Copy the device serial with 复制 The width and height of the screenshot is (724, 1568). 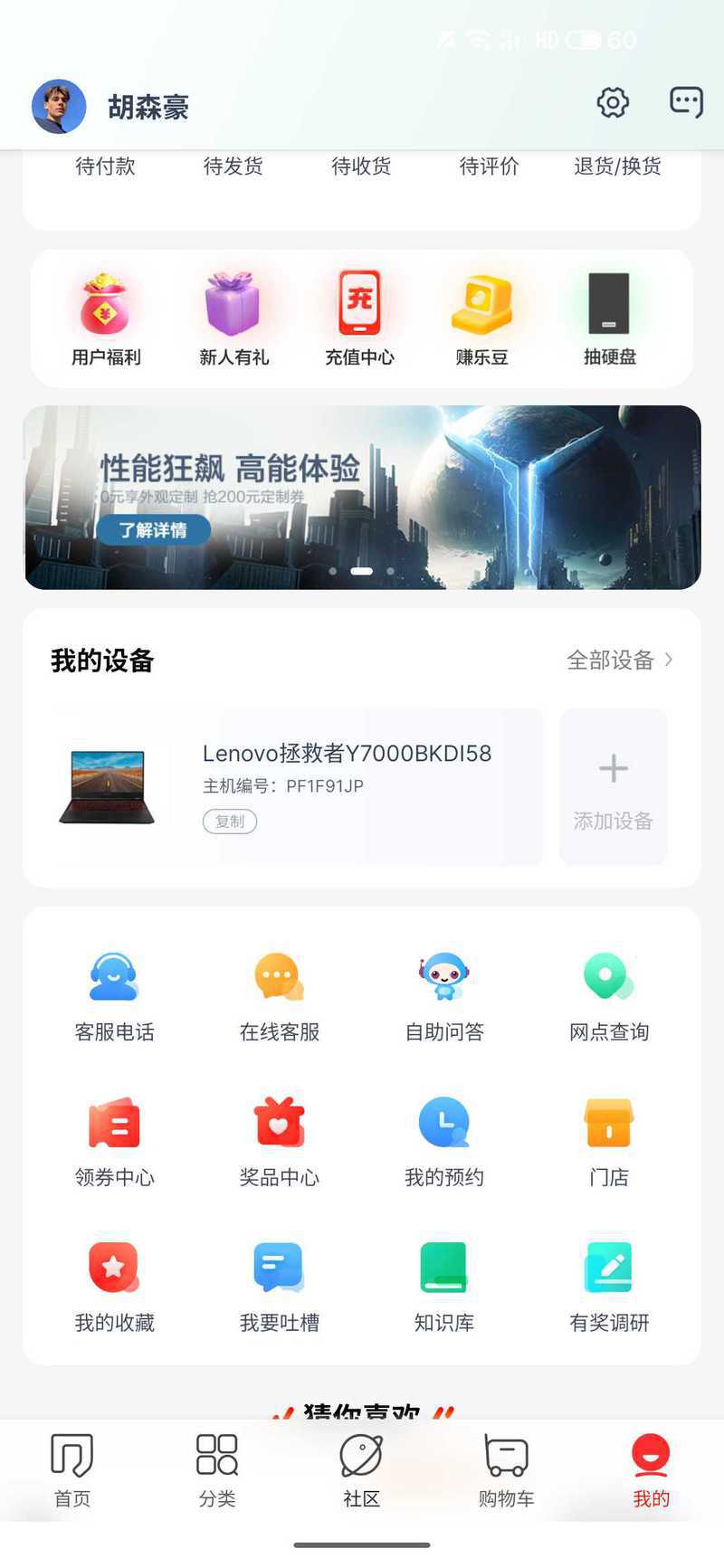point(229,822)
